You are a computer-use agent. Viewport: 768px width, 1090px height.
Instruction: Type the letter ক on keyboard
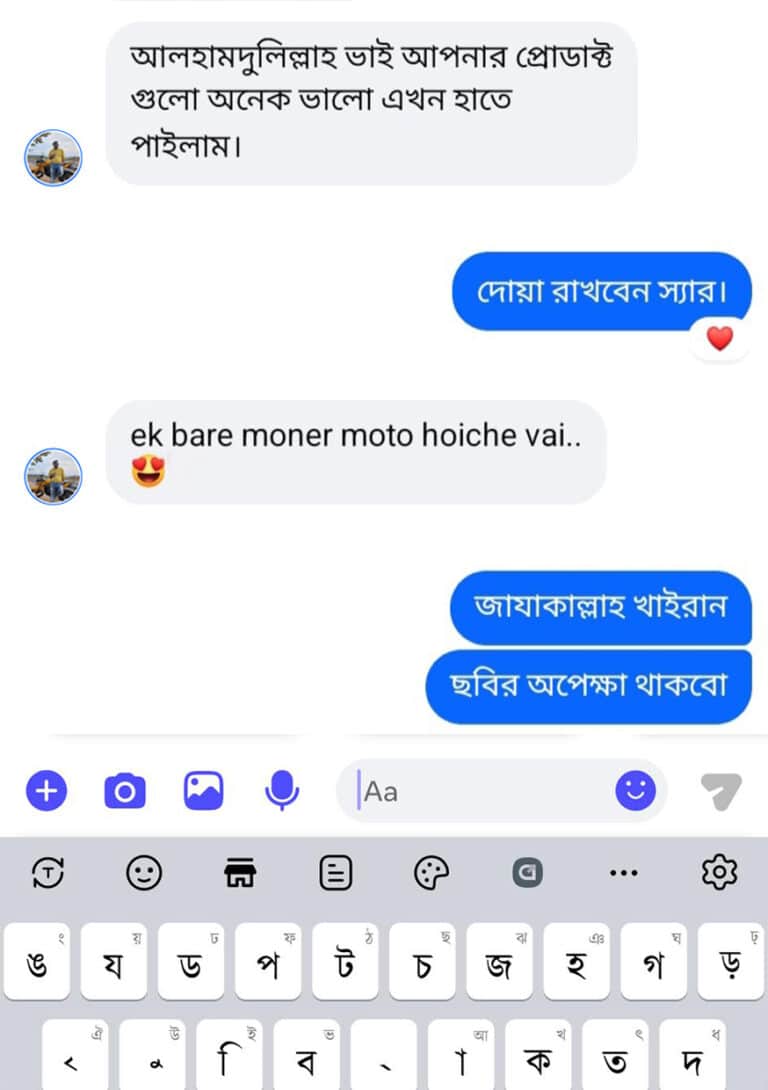point(541,1060)
